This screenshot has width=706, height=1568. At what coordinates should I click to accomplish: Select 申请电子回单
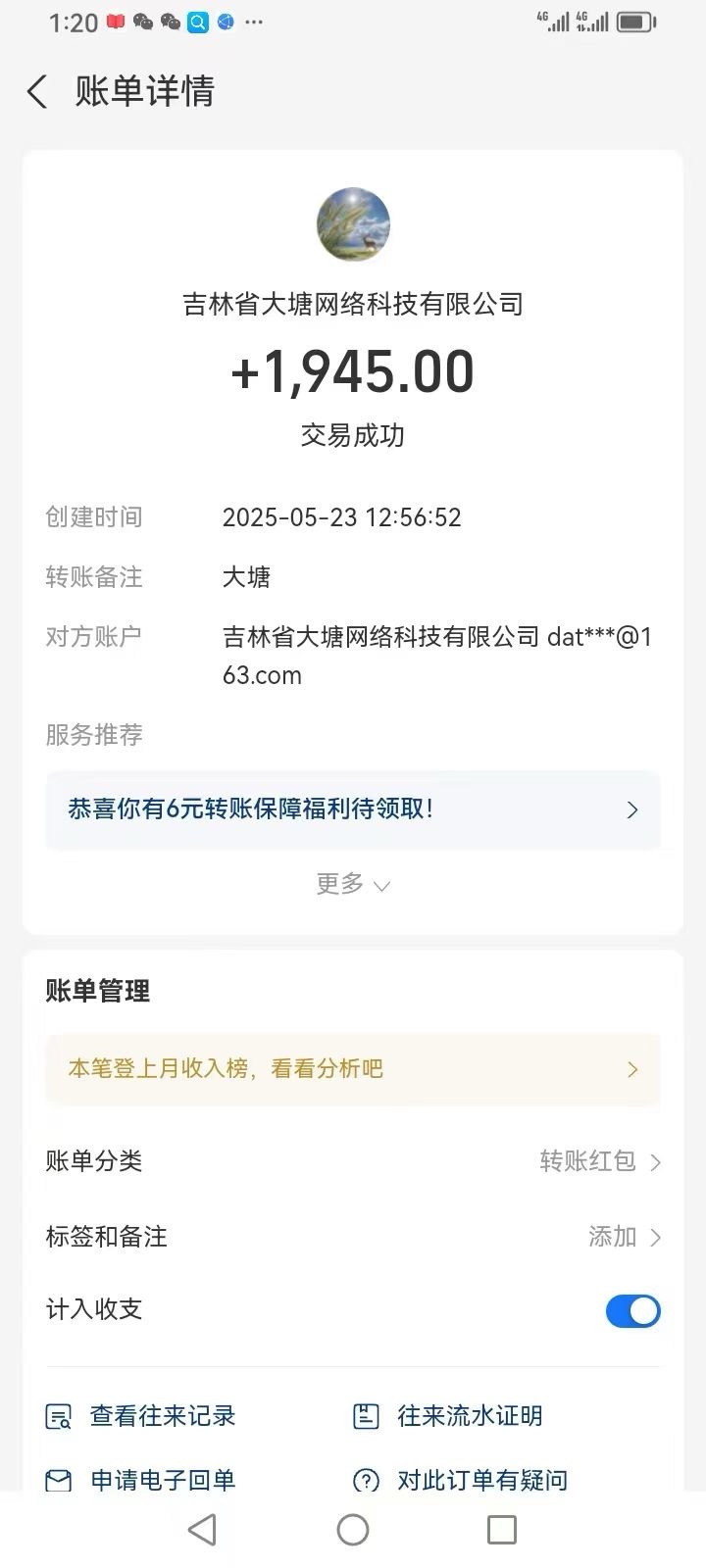[141, 1480]
